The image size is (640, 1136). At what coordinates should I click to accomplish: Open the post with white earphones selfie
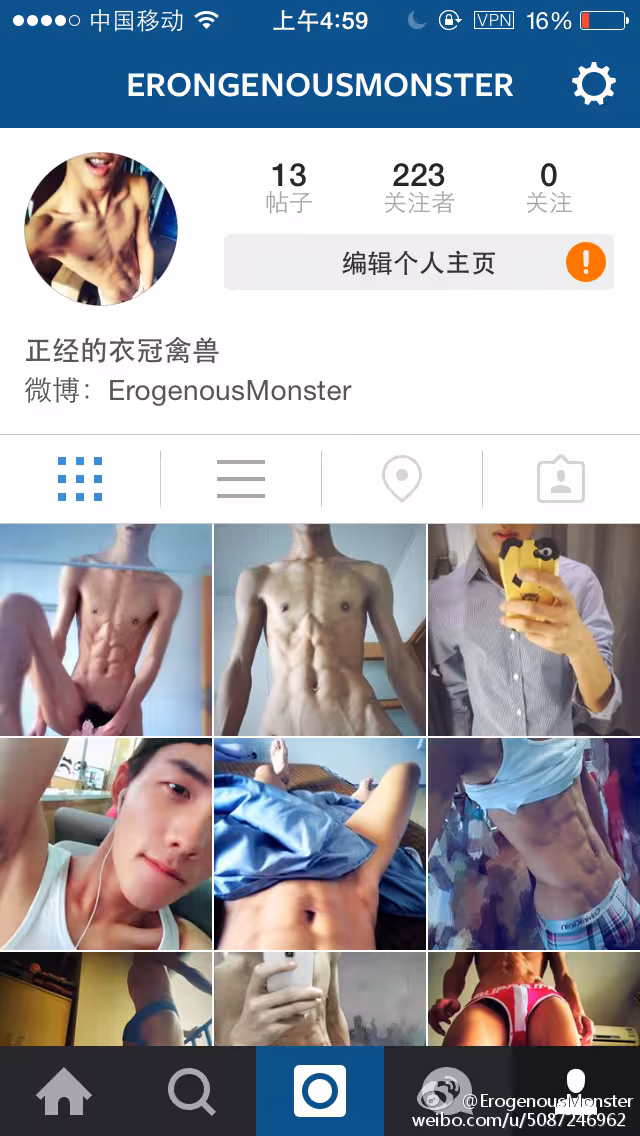(106, 843)
